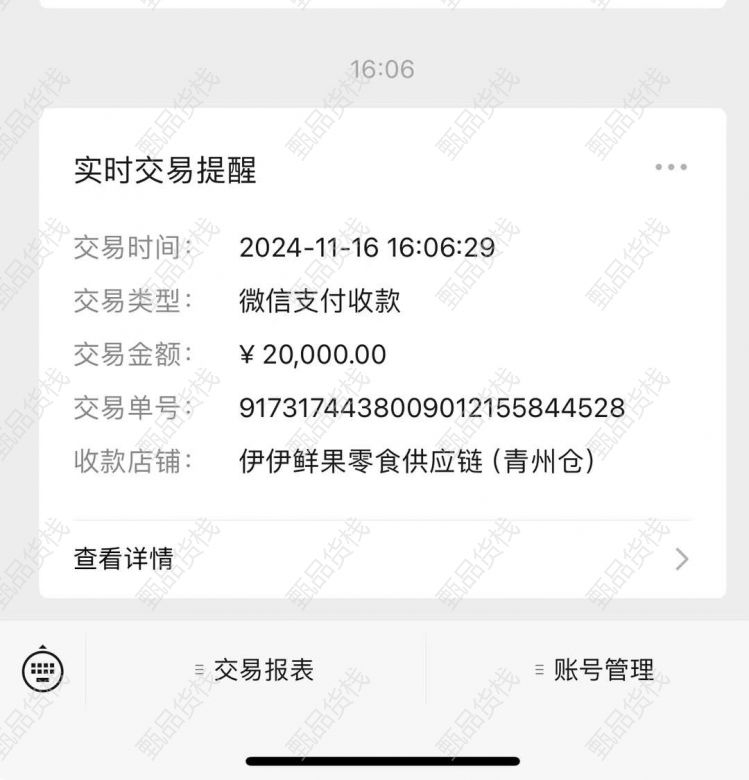Open the 账号管理 menu
The height and width of the screenshot is (780, 749).
[594, 669]
